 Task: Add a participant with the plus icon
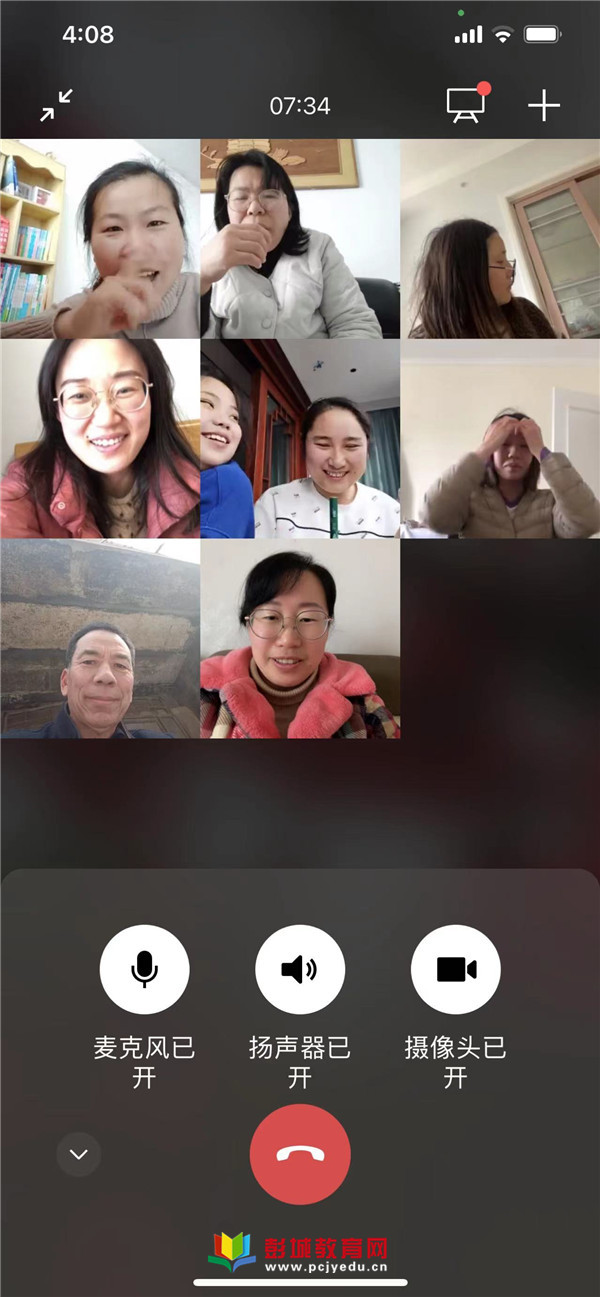(x=544, y=105)
